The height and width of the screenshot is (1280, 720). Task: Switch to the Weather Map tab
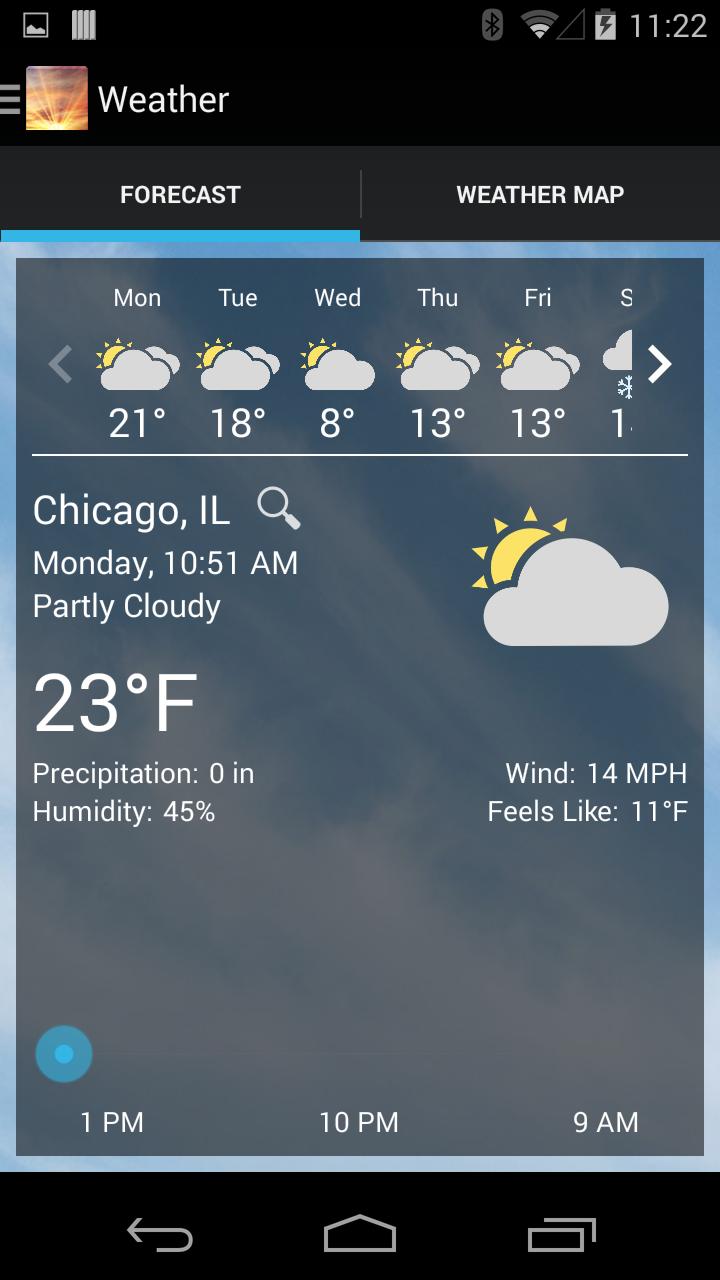pyautogui.click(x=540, y=195)
